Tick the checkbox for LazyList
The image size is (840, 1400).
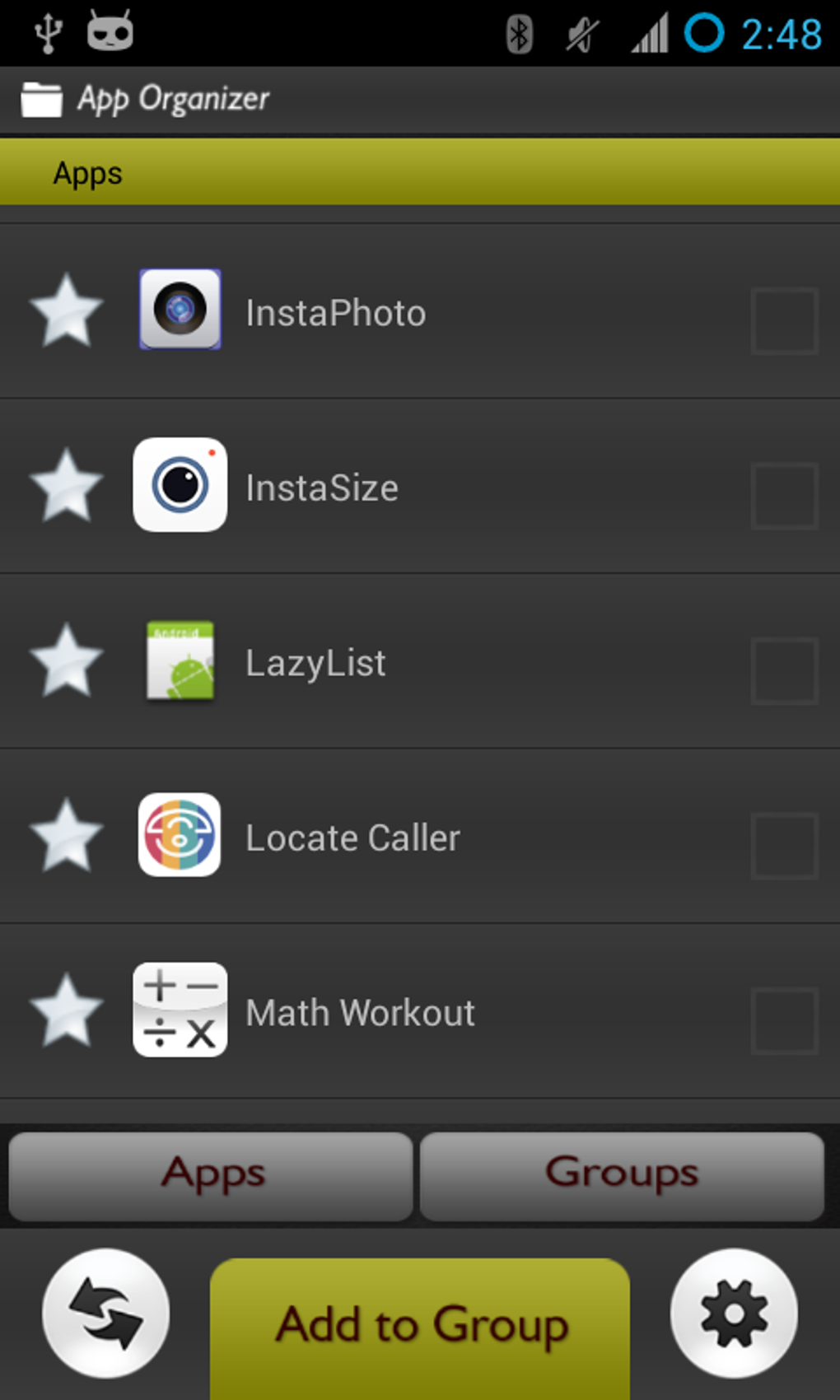click(x=784, y=670)
